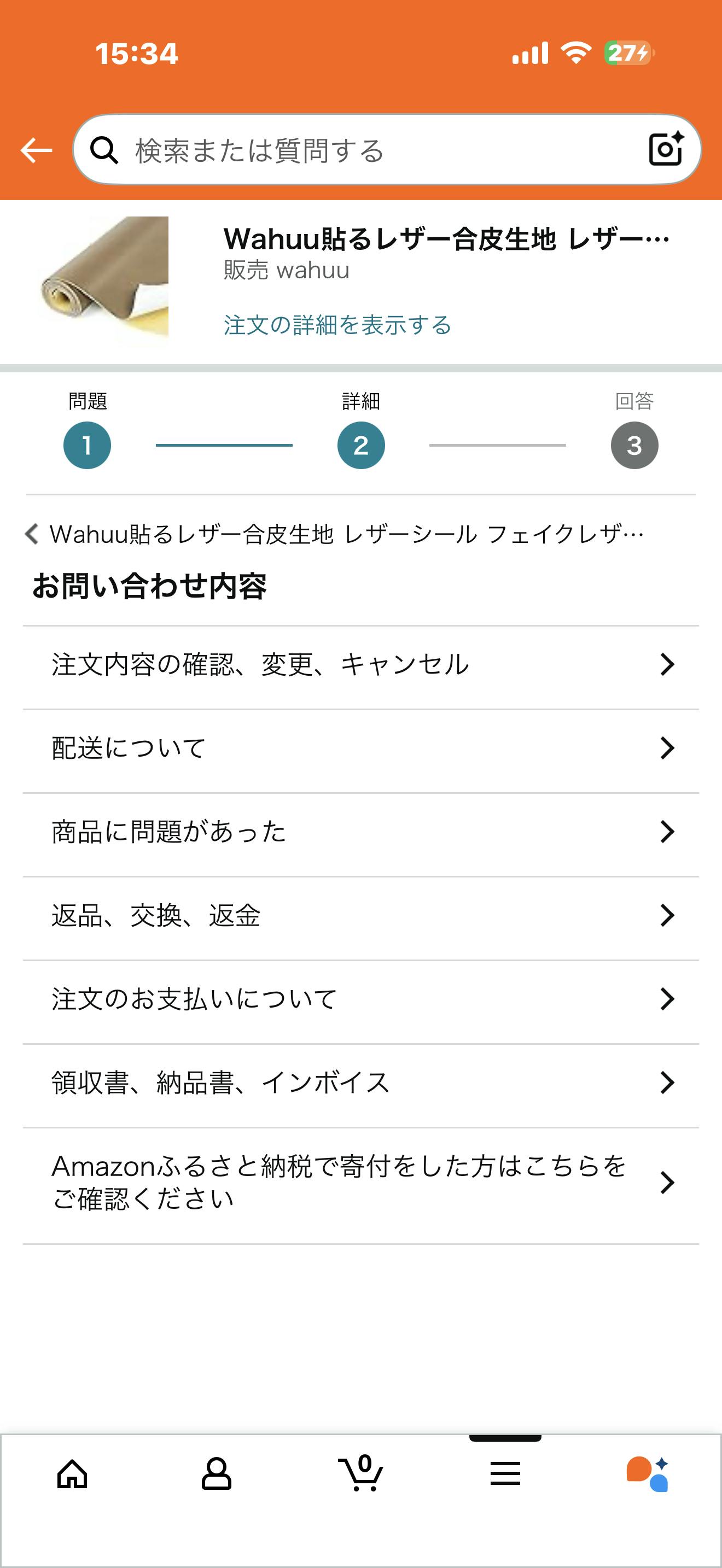View the shopping cart
The width and height of the screenshot is (722, 1568).
[361, 1475]
